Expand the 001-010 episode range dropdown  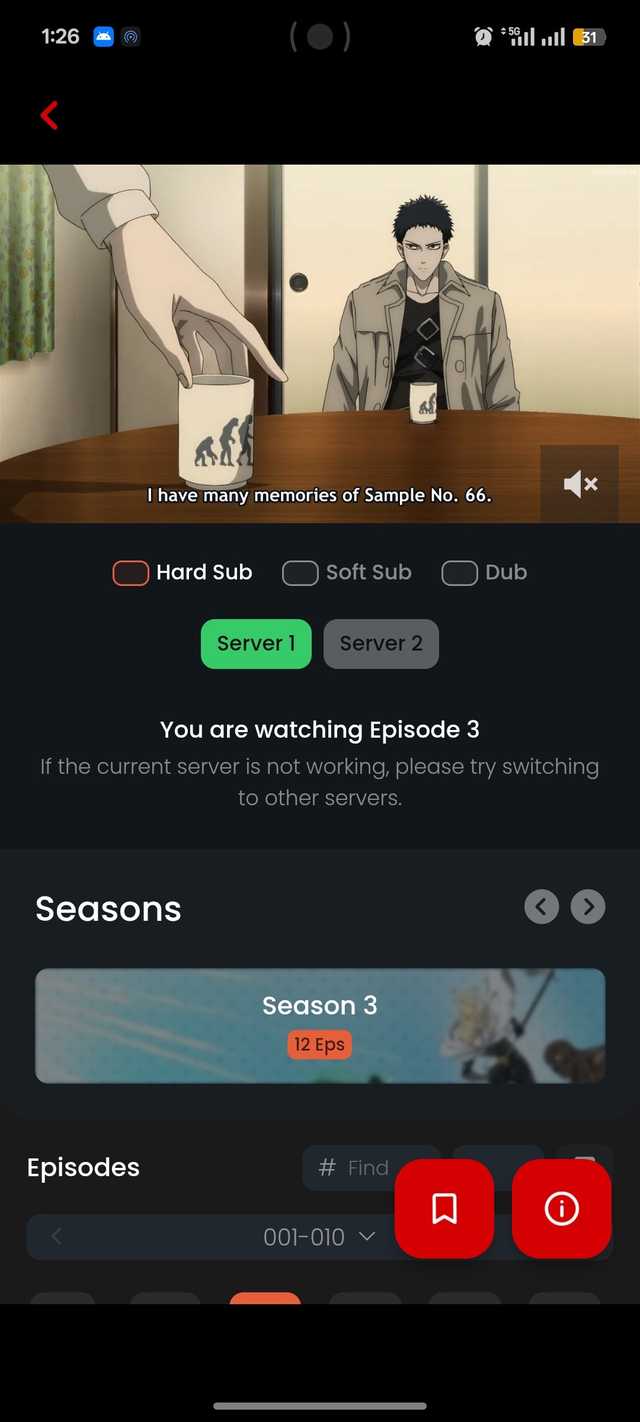tap(318, 1237)
